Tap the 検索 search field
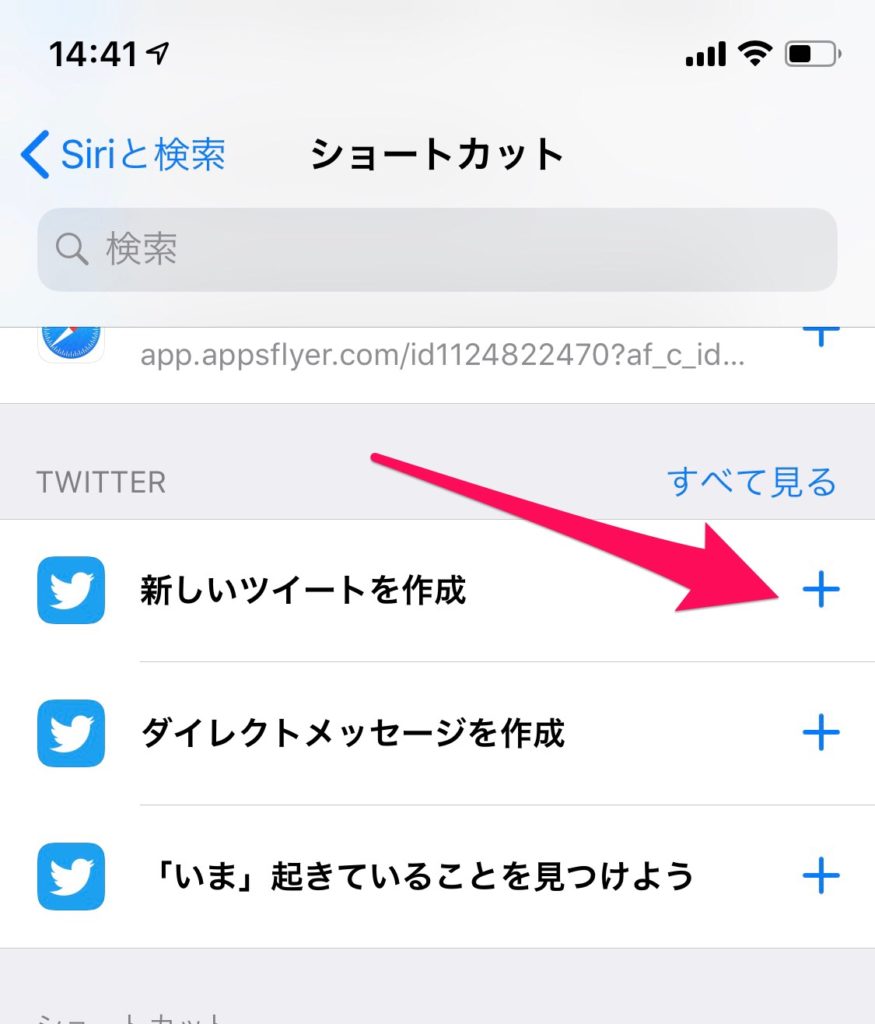875x1024 pixels. (x=437, y=249)
